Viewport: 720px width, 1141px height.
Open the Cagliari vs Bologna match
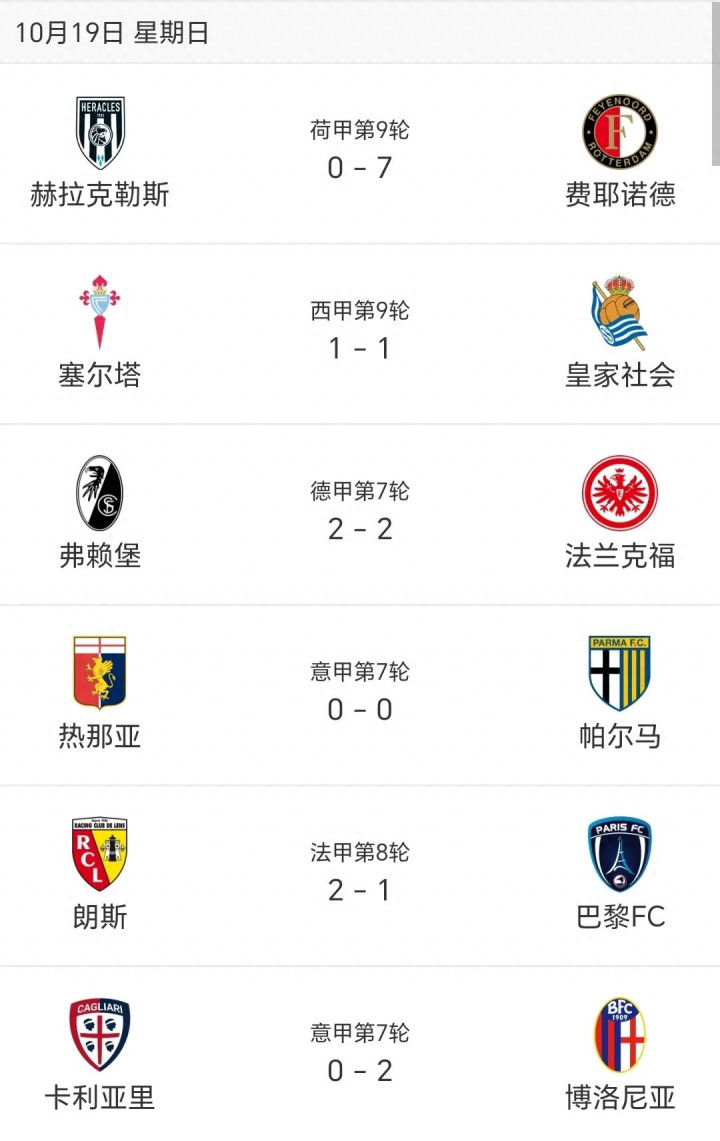coord(360,1056)
